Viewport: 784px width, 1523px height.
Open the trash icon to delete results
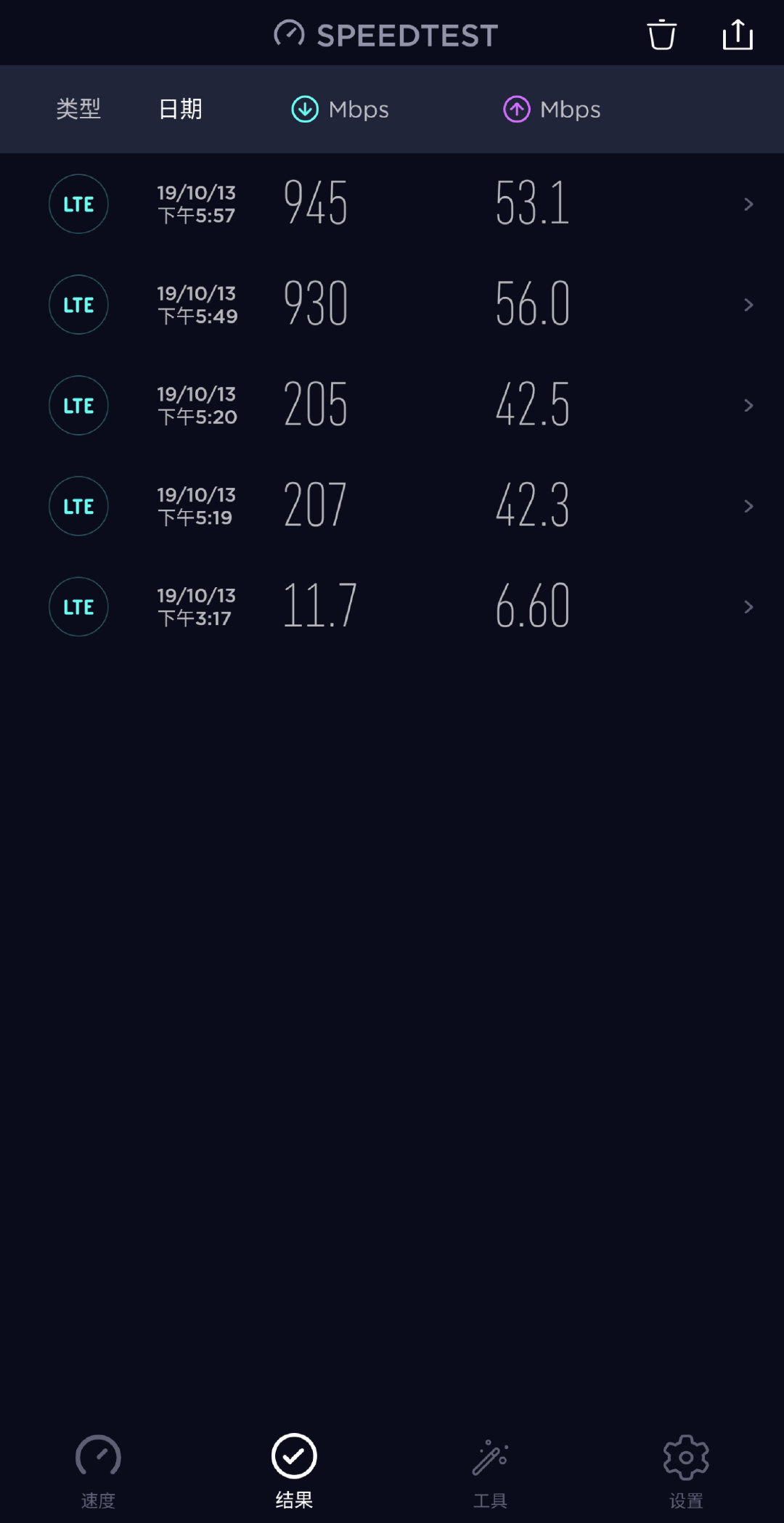[661, 33]
